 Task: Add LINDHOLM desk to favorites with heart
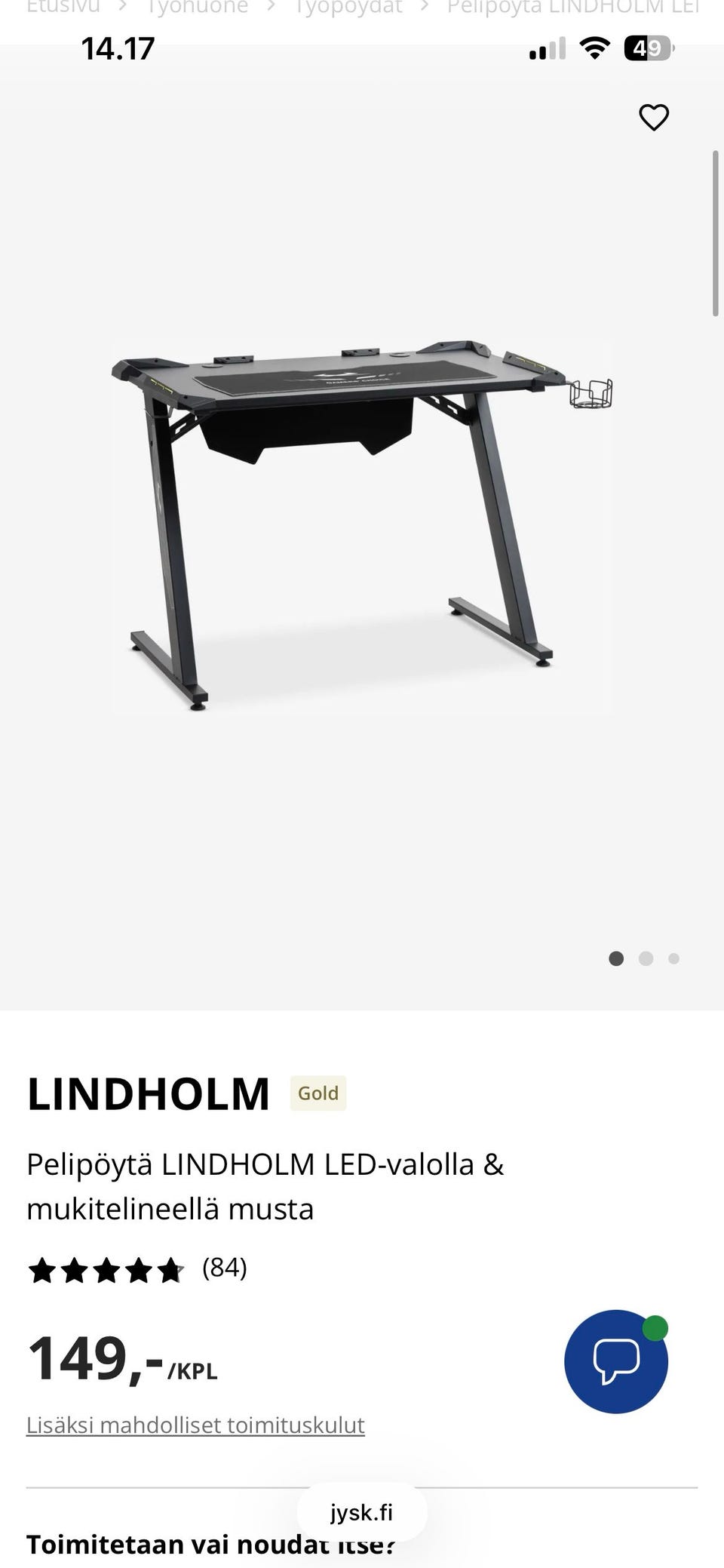[x=654, y=118]
